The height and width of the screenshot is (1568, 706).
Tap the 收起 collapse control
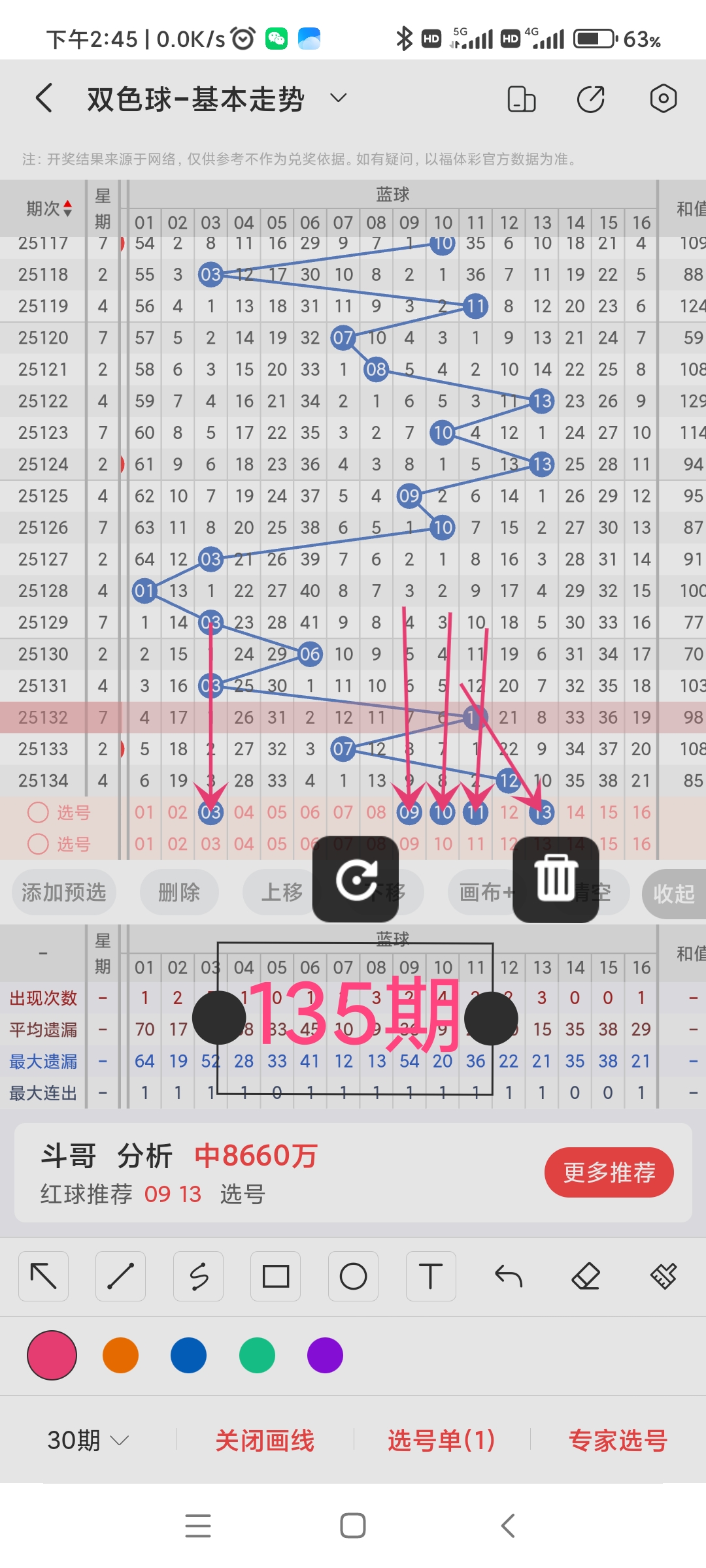click(675, 892)
